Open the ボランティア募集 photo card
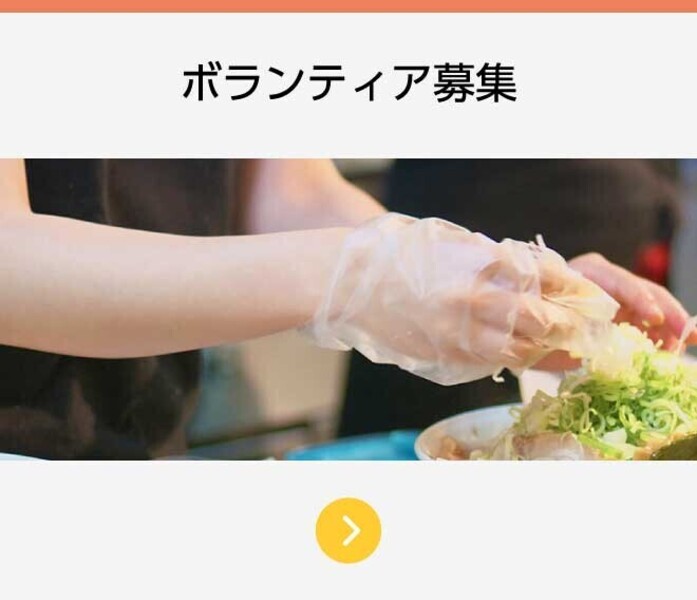Viewport: 697px width, 600px height. (348, 309)
